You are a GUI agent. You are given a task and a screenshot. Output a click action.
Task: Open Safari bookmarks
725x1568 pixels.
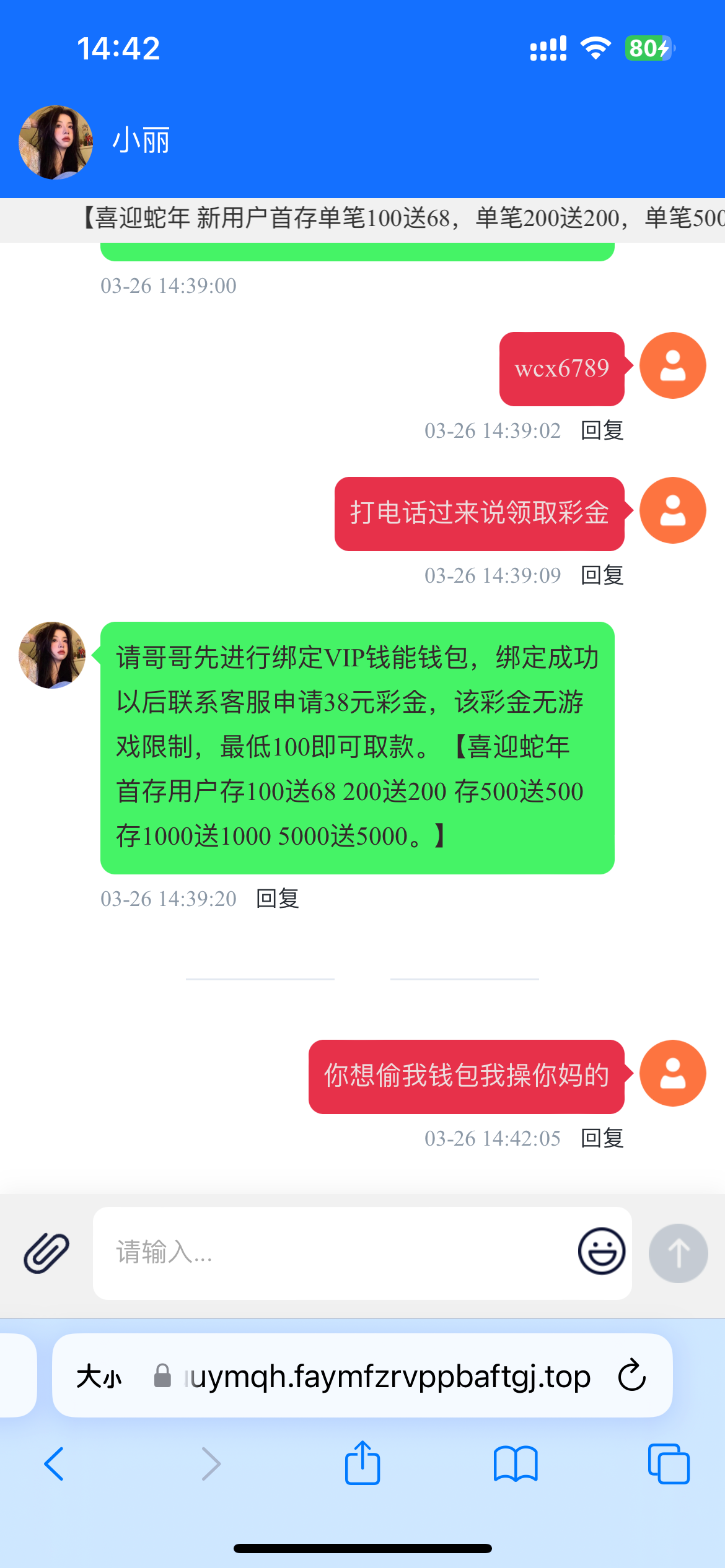coord(516,1464)
